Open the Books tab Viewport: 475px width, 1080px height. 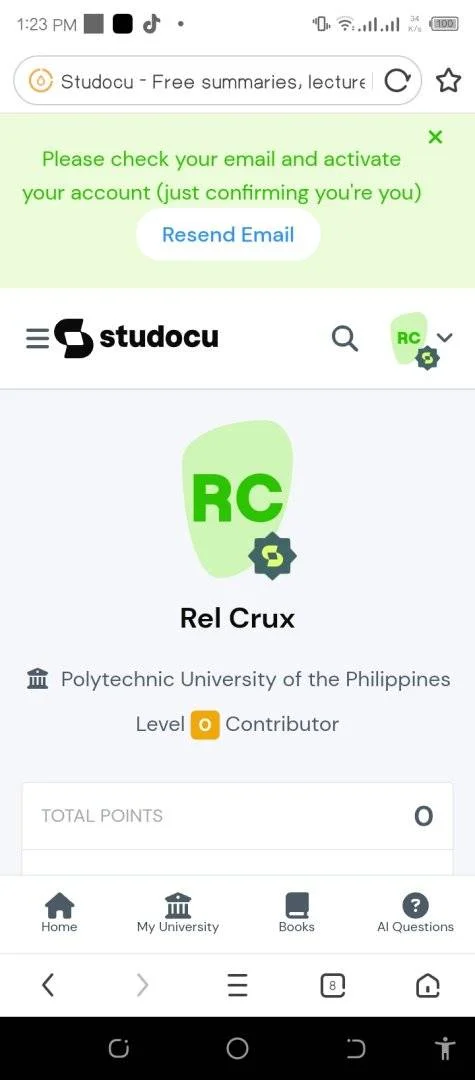pyautogui.click(x=297, y=913)
